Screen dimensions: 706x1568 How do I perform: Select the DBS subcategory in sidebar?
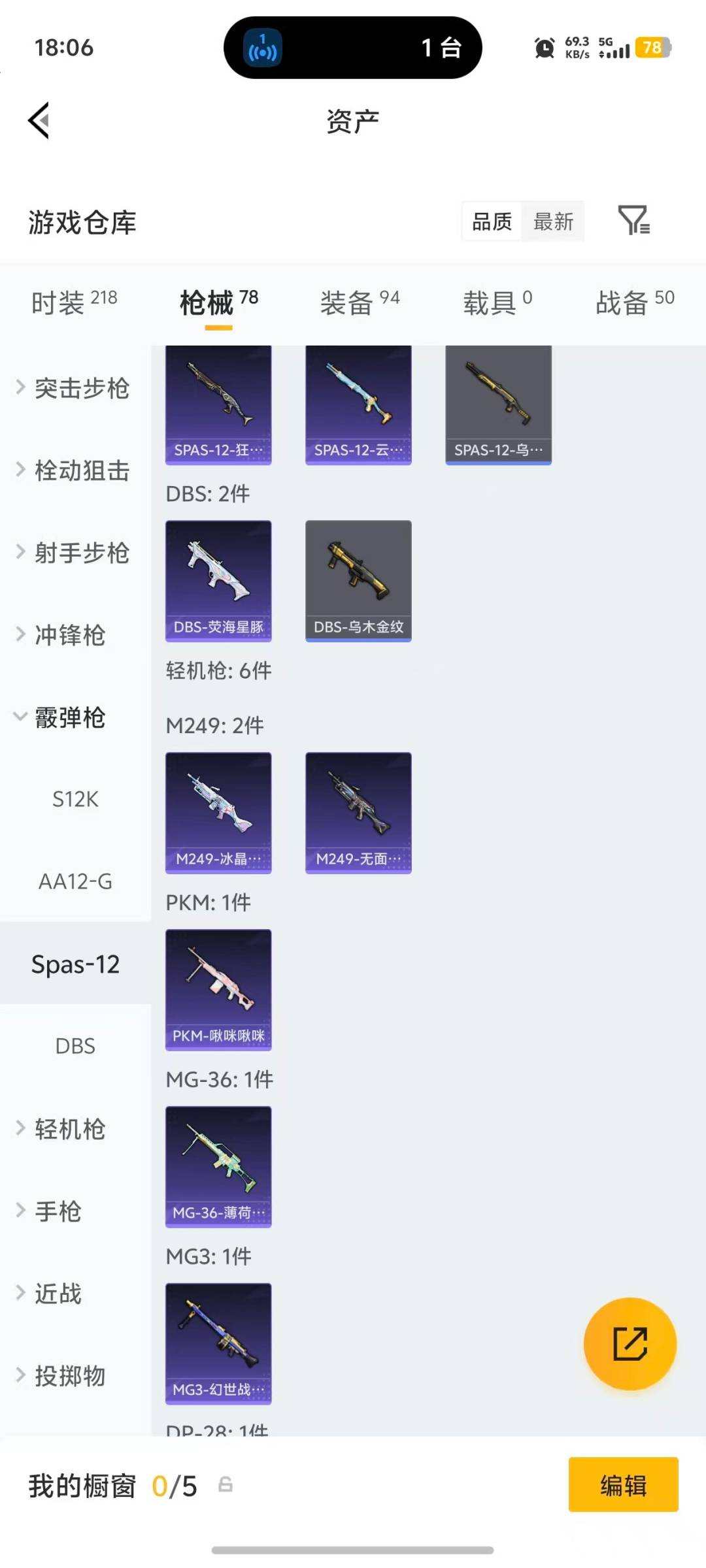pos(75,1046)
